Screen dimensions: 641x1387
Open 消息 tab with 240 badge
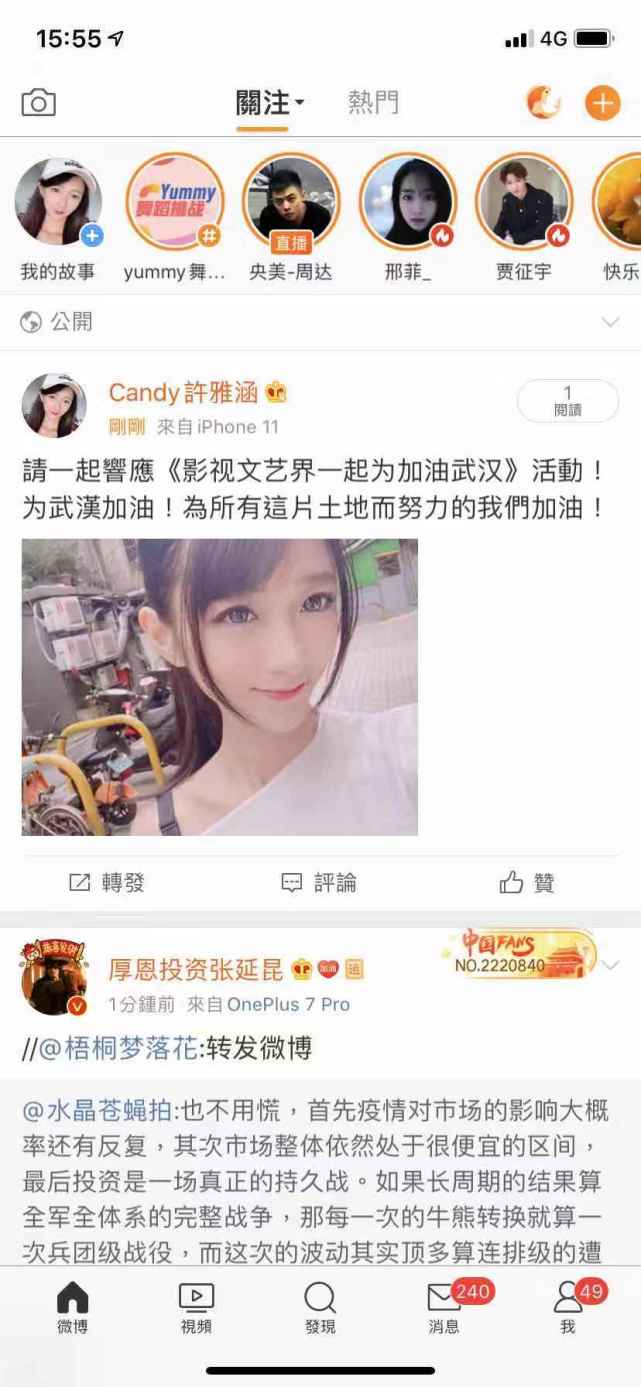[x=444, y=1307]
